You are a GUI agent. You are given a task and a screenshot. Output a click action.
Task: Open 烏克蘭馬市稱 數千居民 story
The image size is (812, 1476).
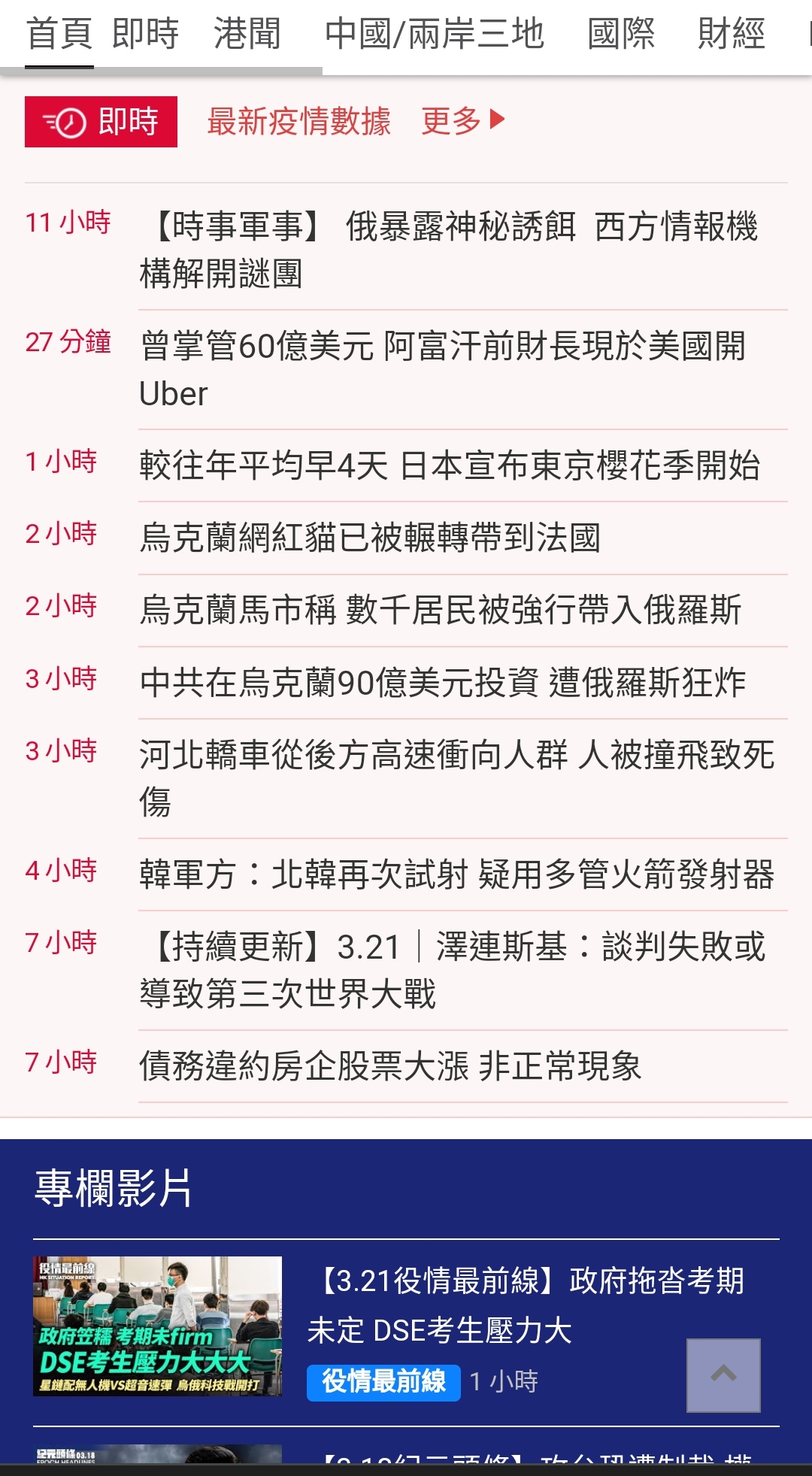pos(441,610)
